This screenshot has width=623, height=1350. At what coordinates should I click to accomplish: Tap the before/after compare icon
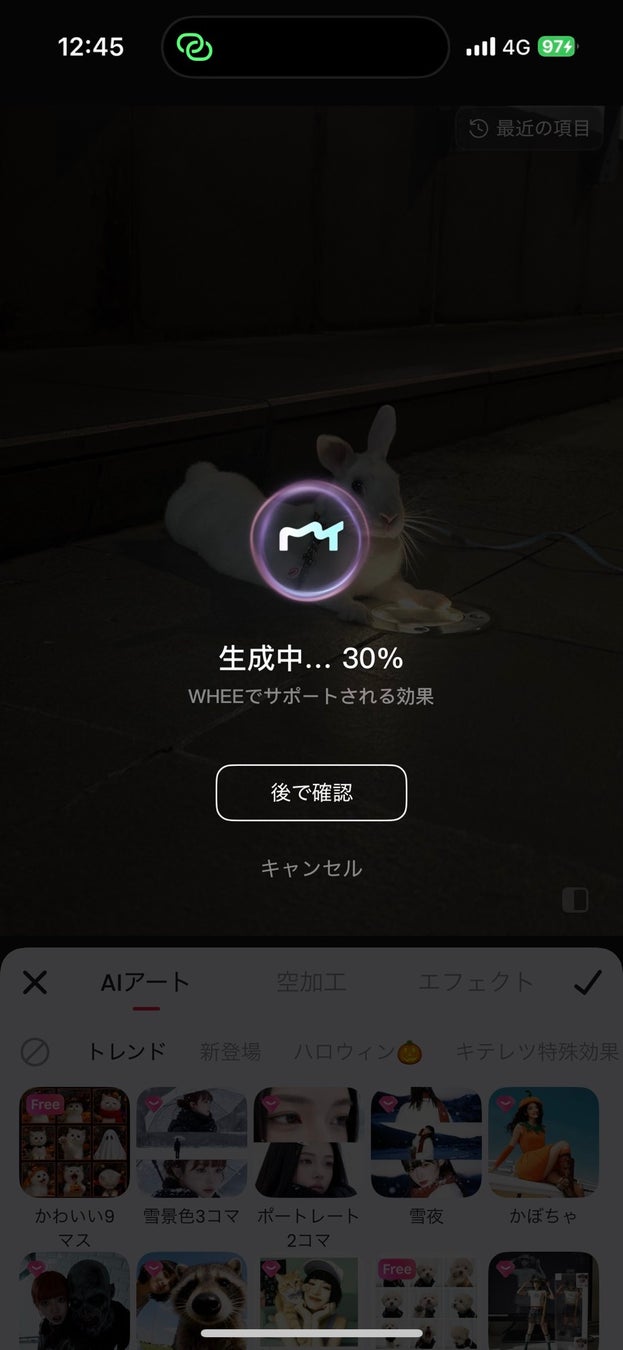point(575,899)
